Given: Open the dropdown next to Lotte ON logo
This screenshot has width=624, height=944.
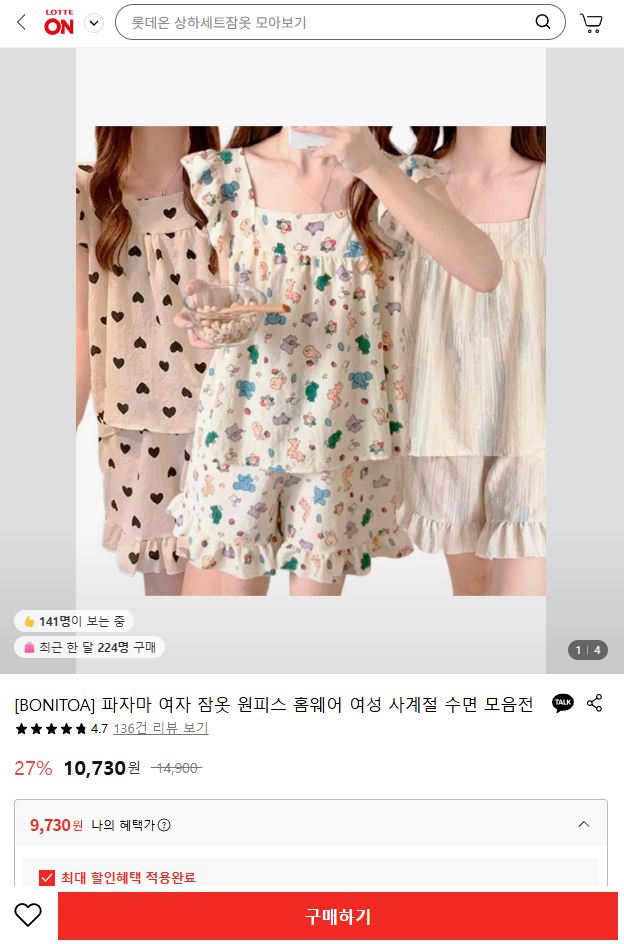Looking at the screenshot, I should tap(94, 23).
